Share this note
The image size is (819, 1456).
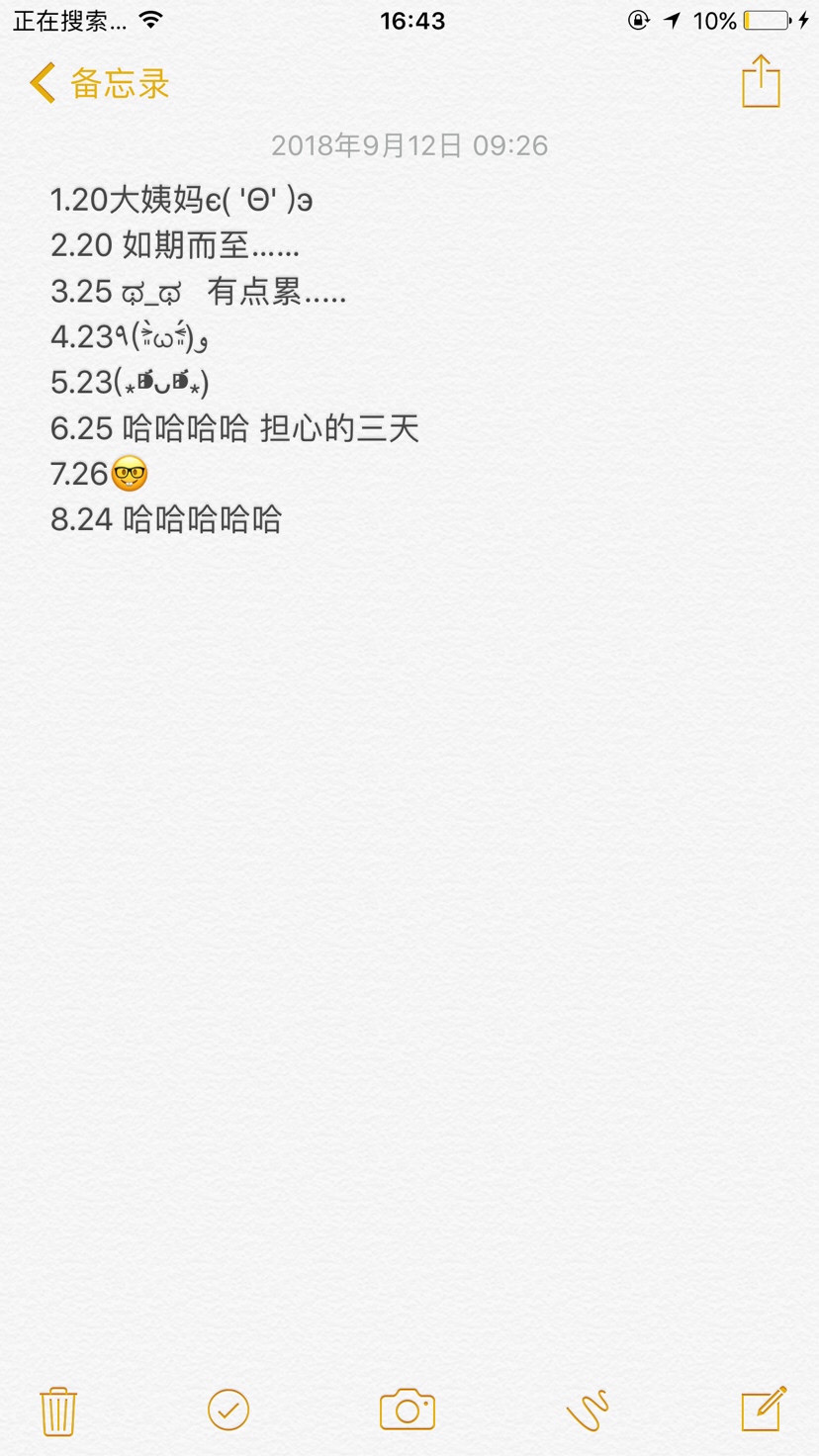tap(761, 82)
